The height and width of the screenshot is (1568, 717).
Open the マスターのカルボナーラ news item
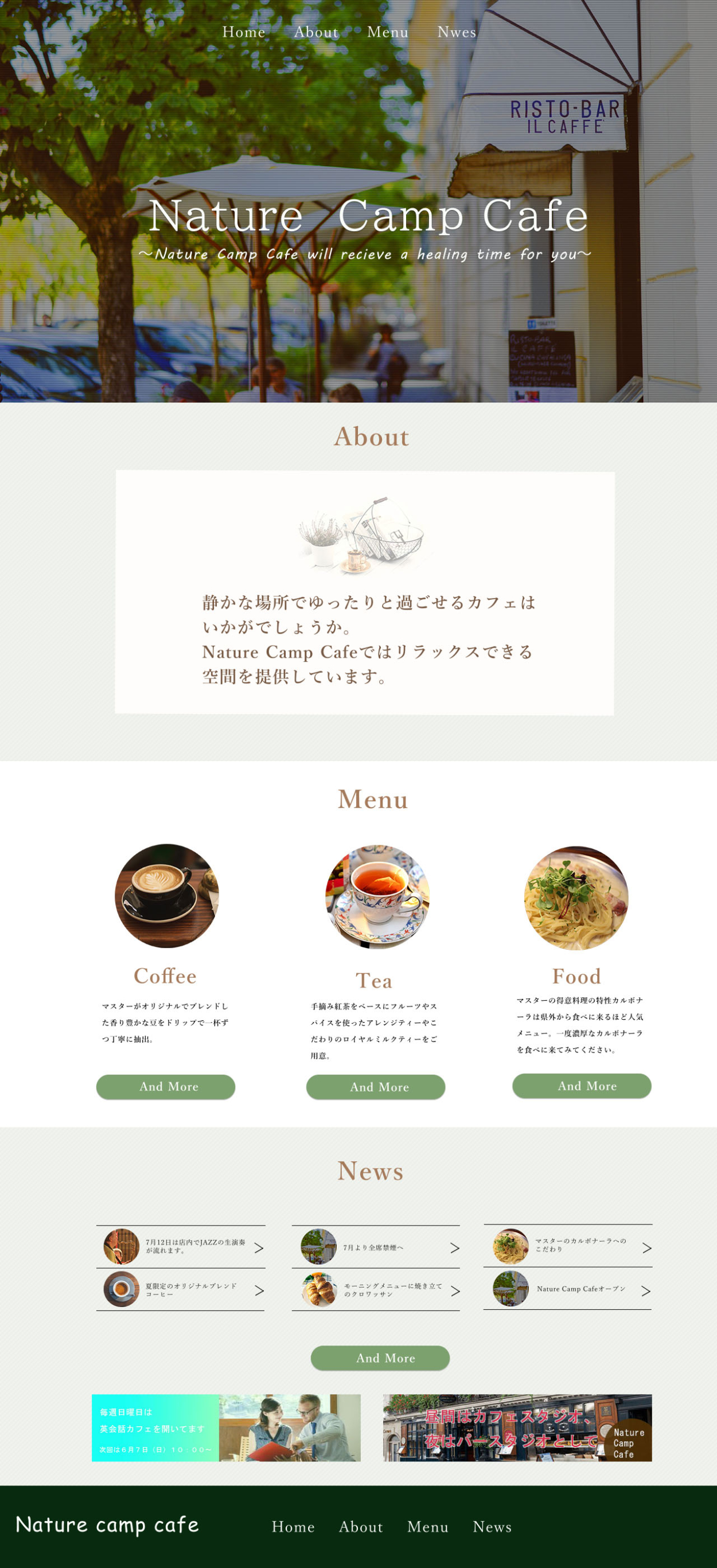[x=567, y=1246]
